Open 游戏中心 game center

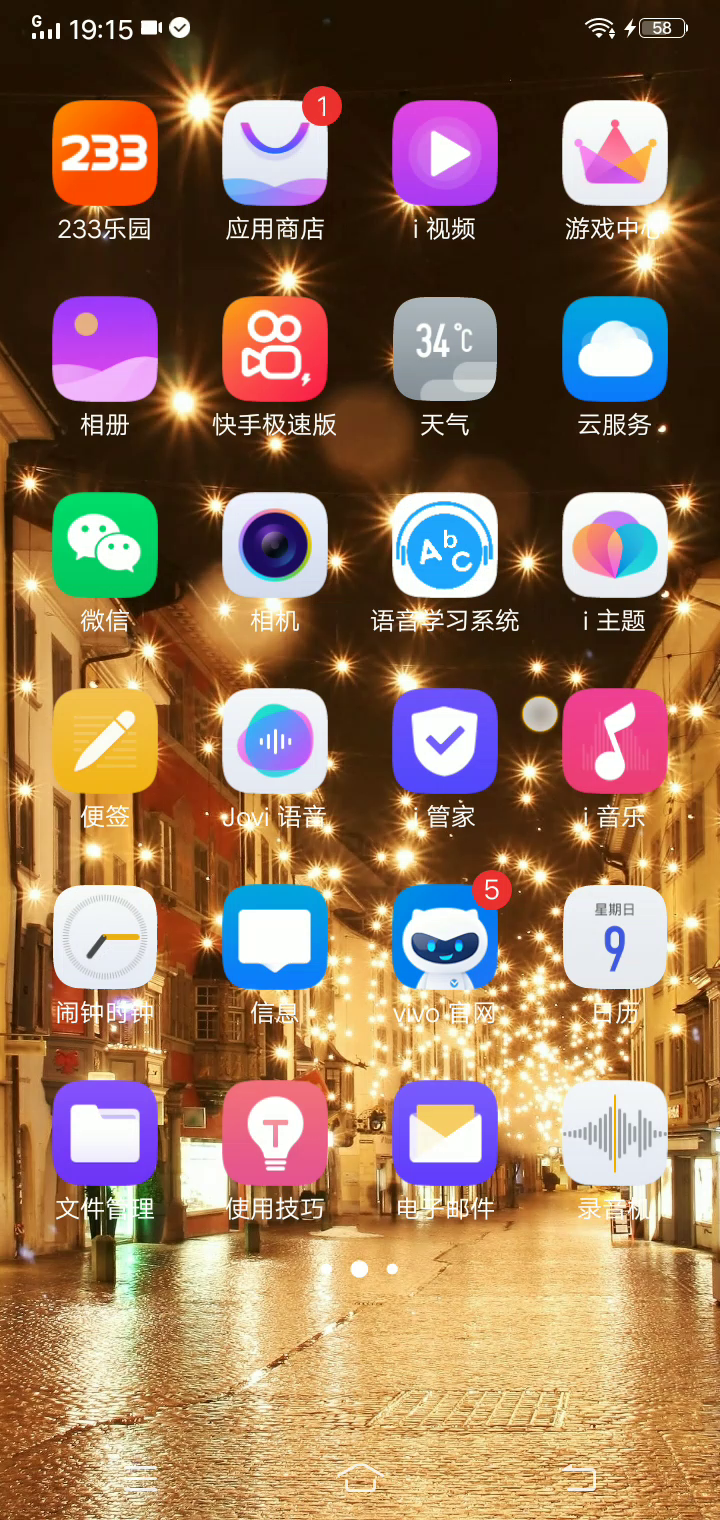(615, 153)
